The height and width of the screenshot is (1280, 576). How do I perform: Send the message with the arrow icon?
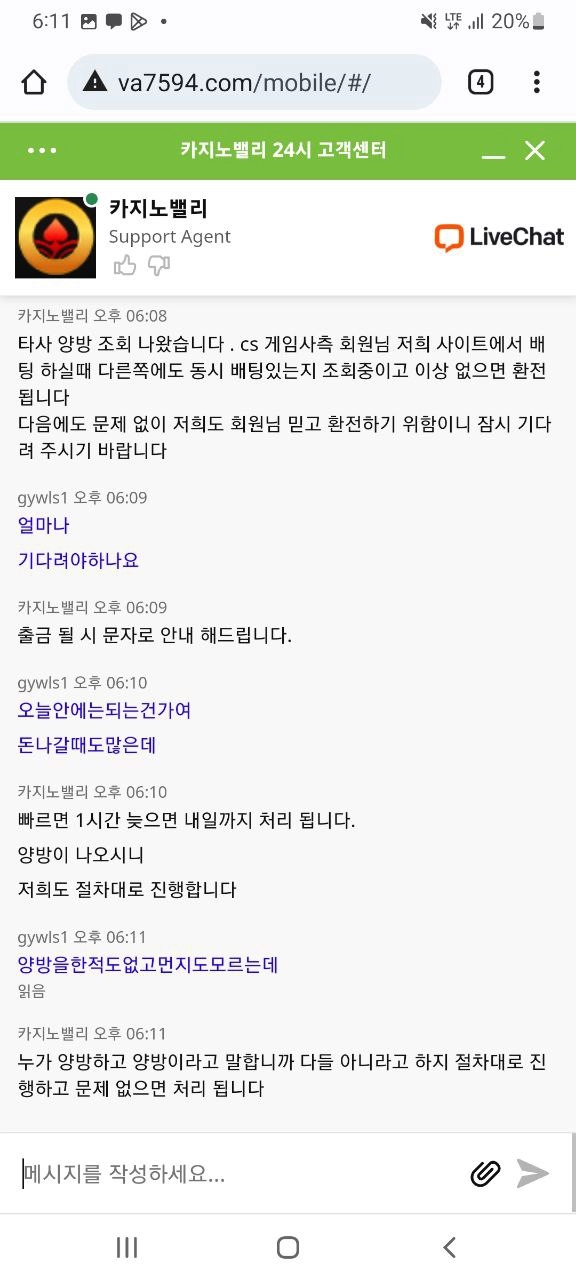click(533, 1173)
